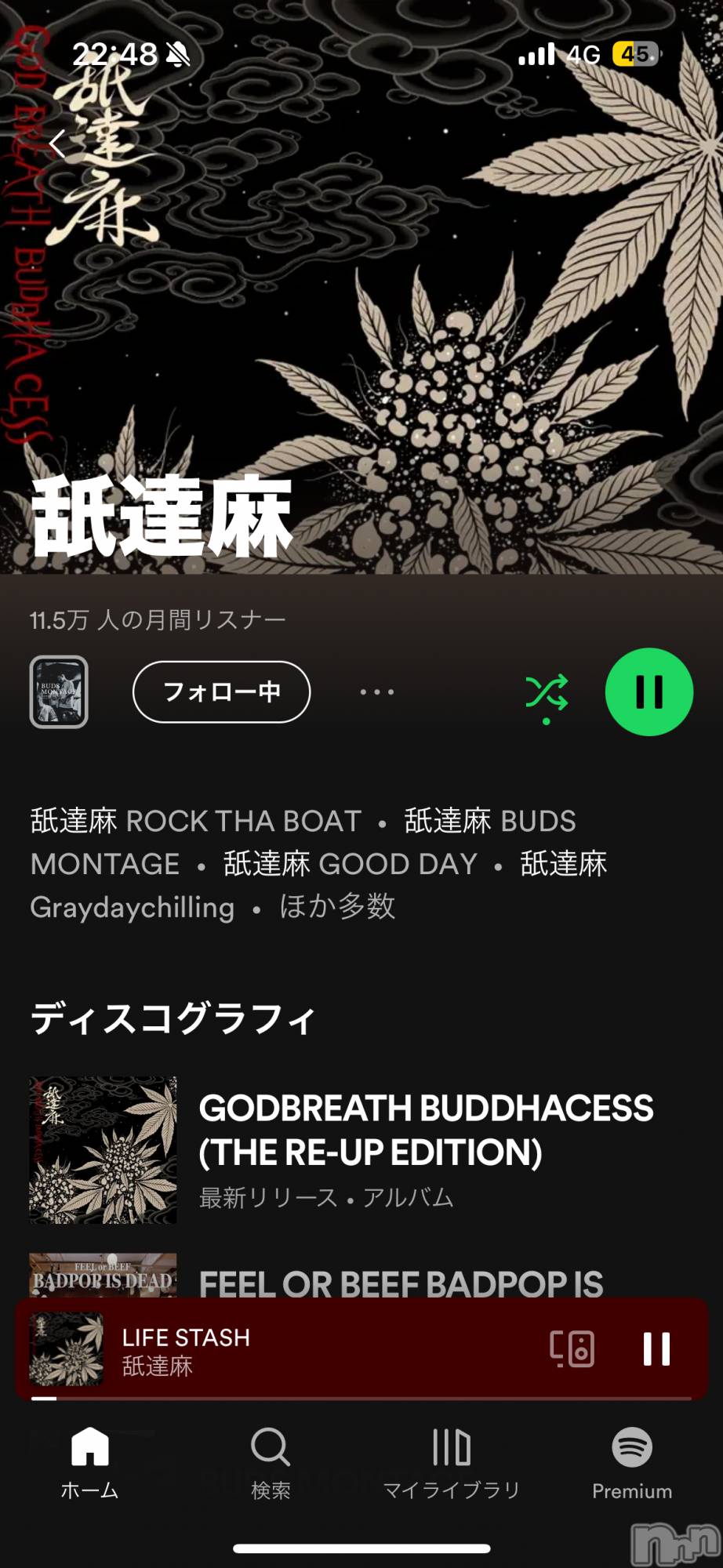
Task: Toggle shuffle play for this artist
Action: coord(547,693)
